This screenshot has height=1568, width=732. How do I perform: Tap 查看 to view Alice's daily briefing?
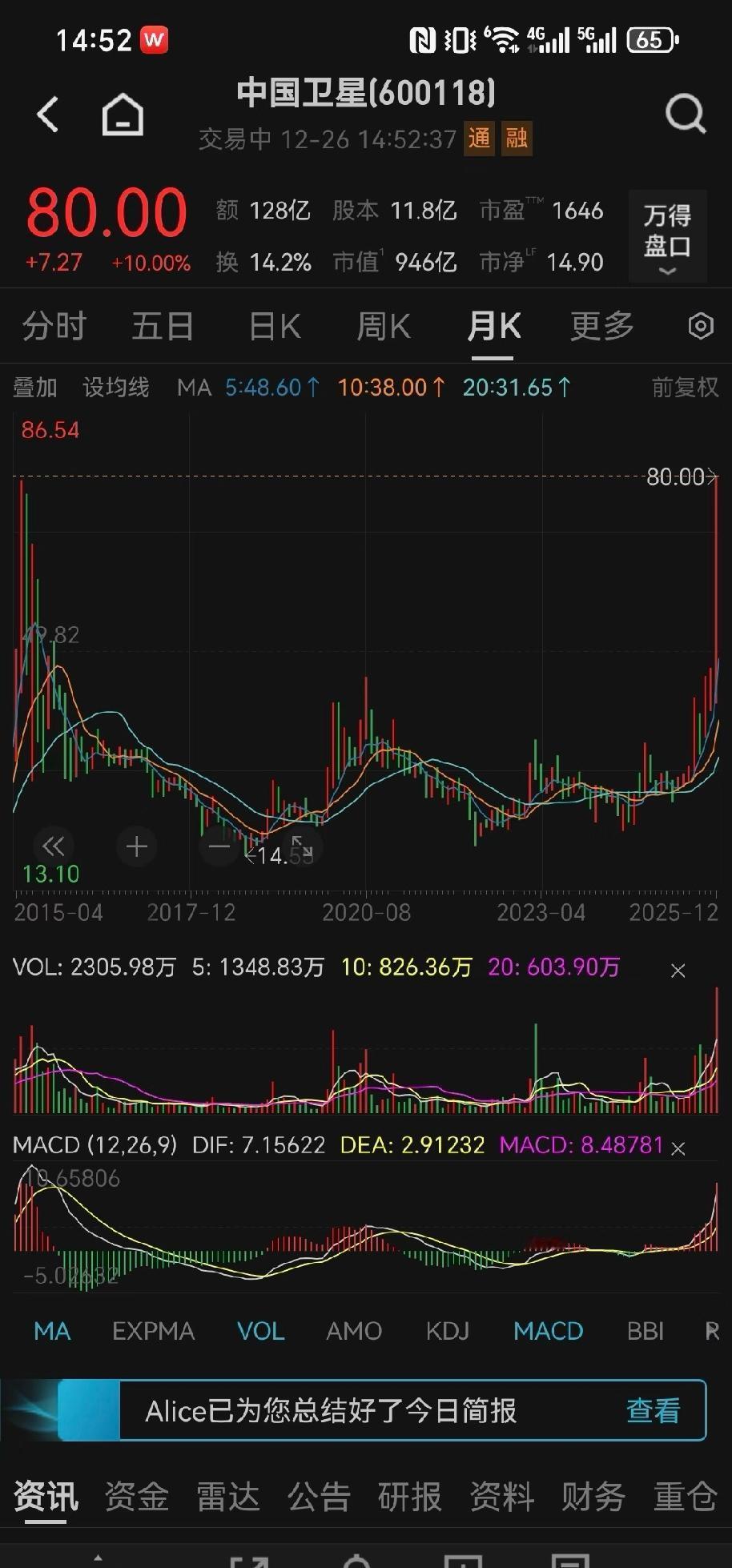point(654,1411)
